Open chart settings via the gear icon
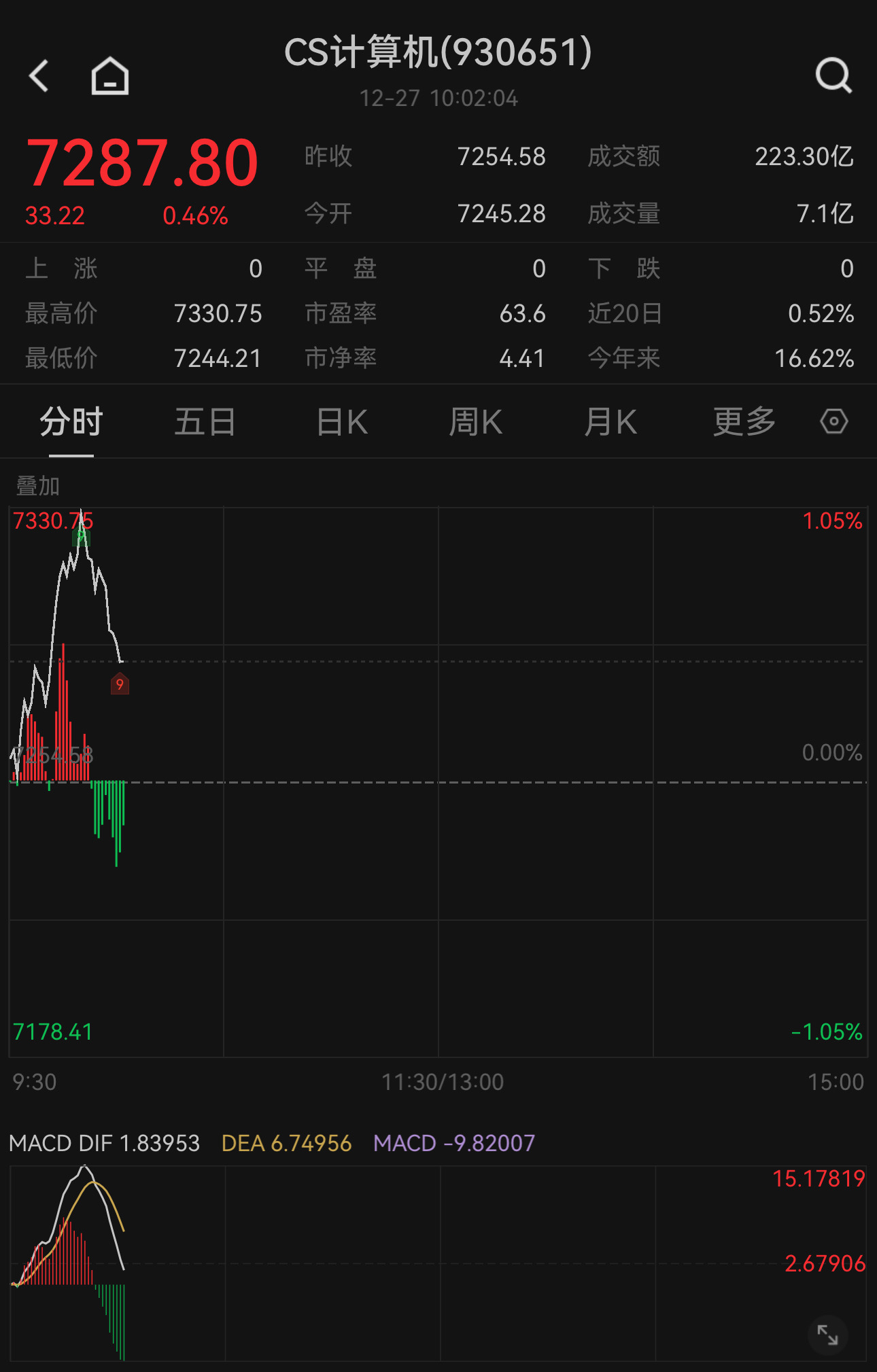This screenshot has width=877, height=1372. (834, 421)
